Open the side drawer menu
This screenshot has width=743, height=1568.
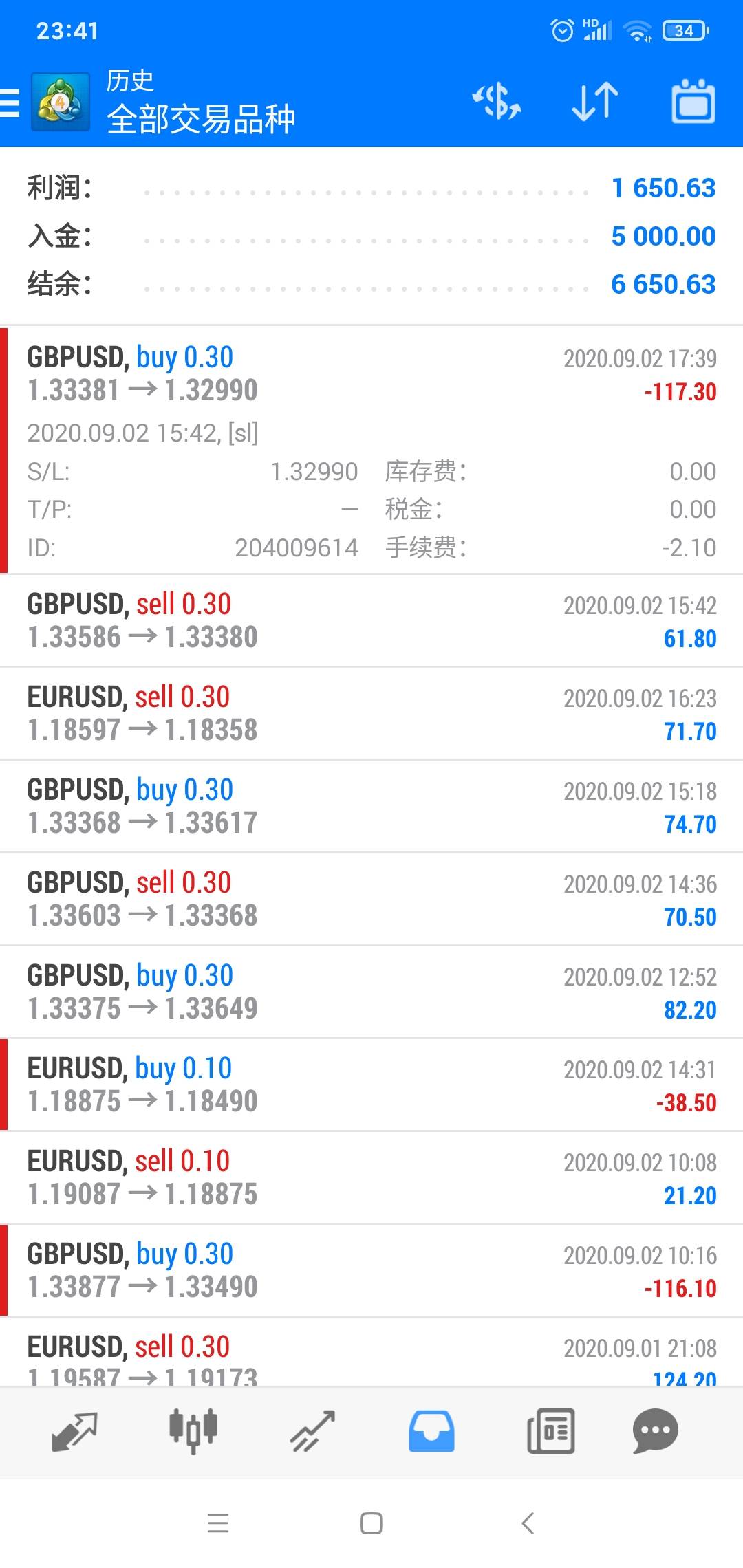[10, 102]
